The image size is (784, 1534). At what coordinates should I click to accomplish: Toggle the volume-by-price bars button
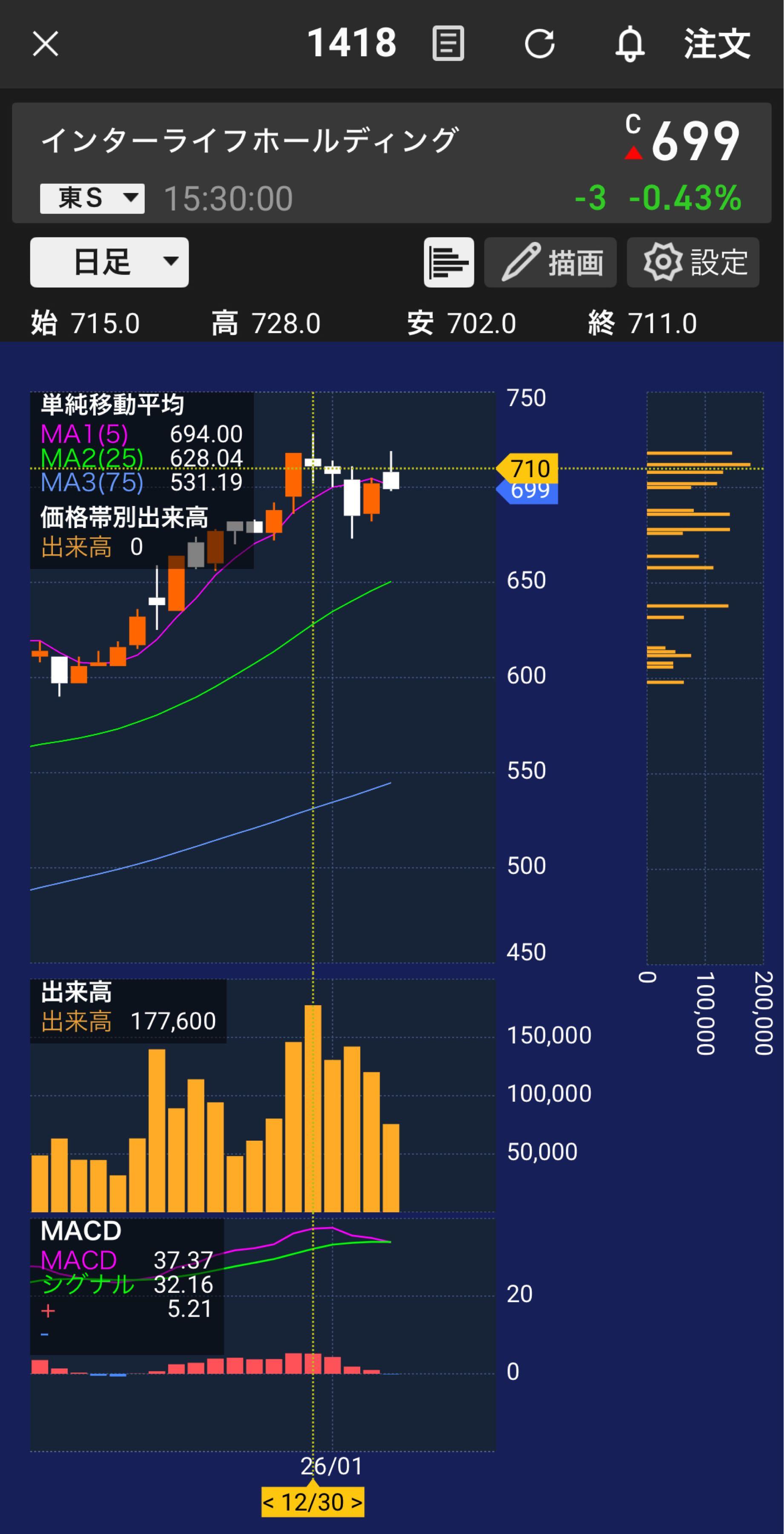pos(449,262)
